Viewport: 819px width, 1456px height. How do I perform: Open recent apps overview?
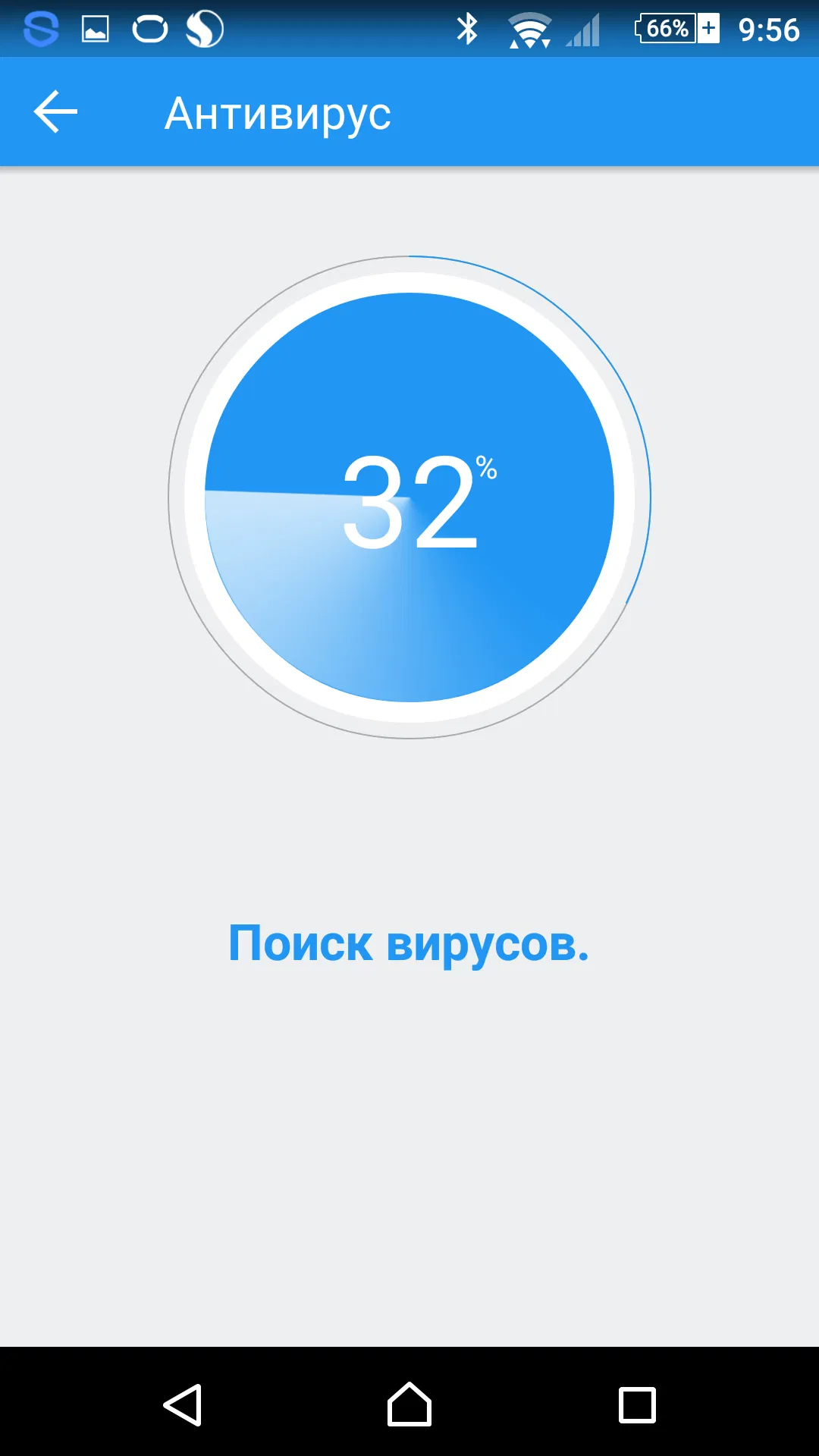click(637, 1404)
